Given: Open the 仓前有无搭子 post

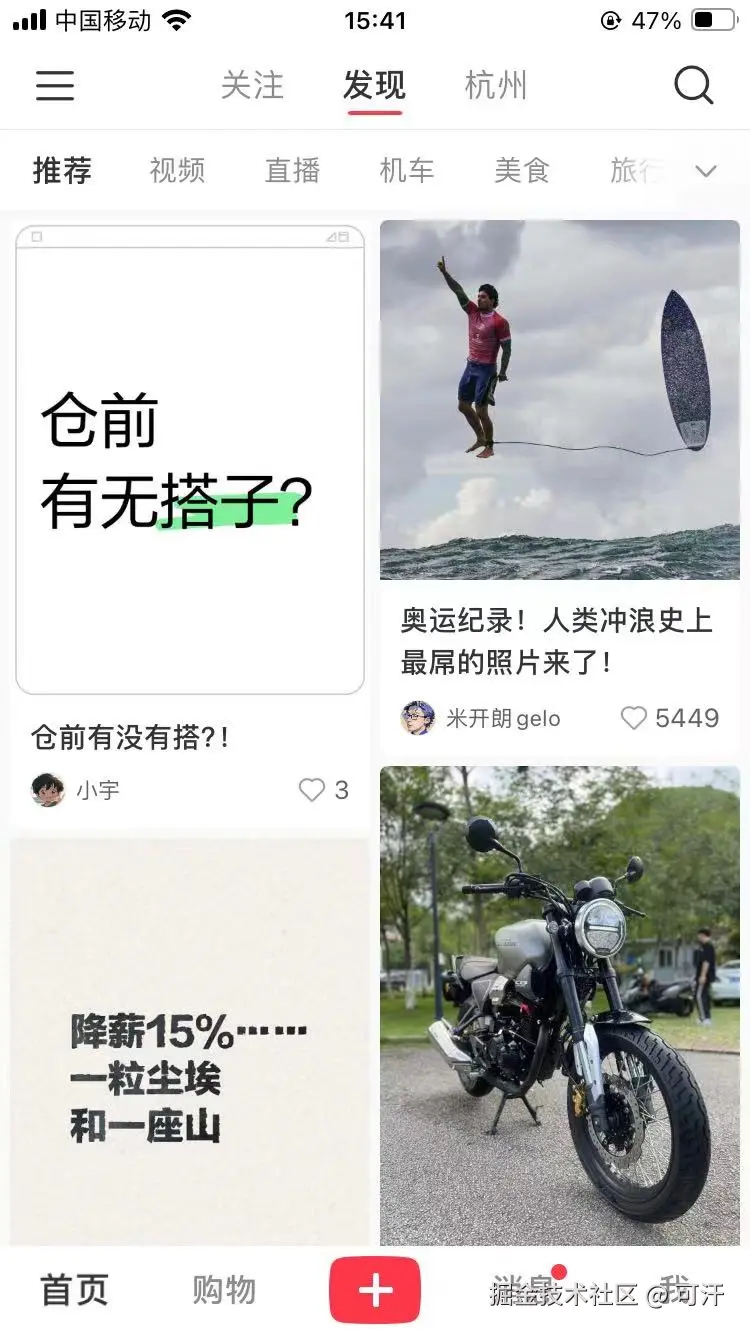Looking at the screenshot, I should click(x=190, y=460).
